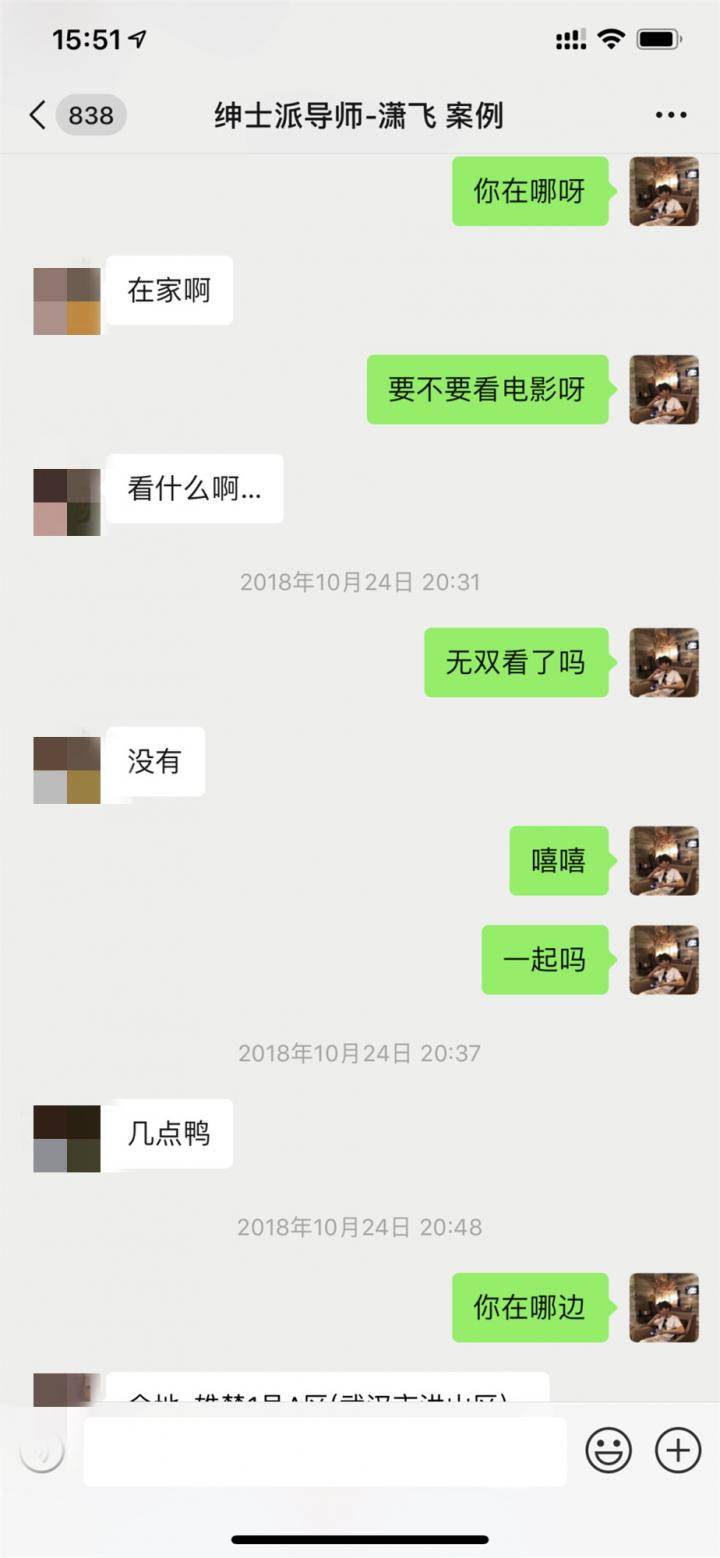Select the chat title 绅士派导师-潇飞 案例
720x1558 pixels.
(x=360, y=115)
